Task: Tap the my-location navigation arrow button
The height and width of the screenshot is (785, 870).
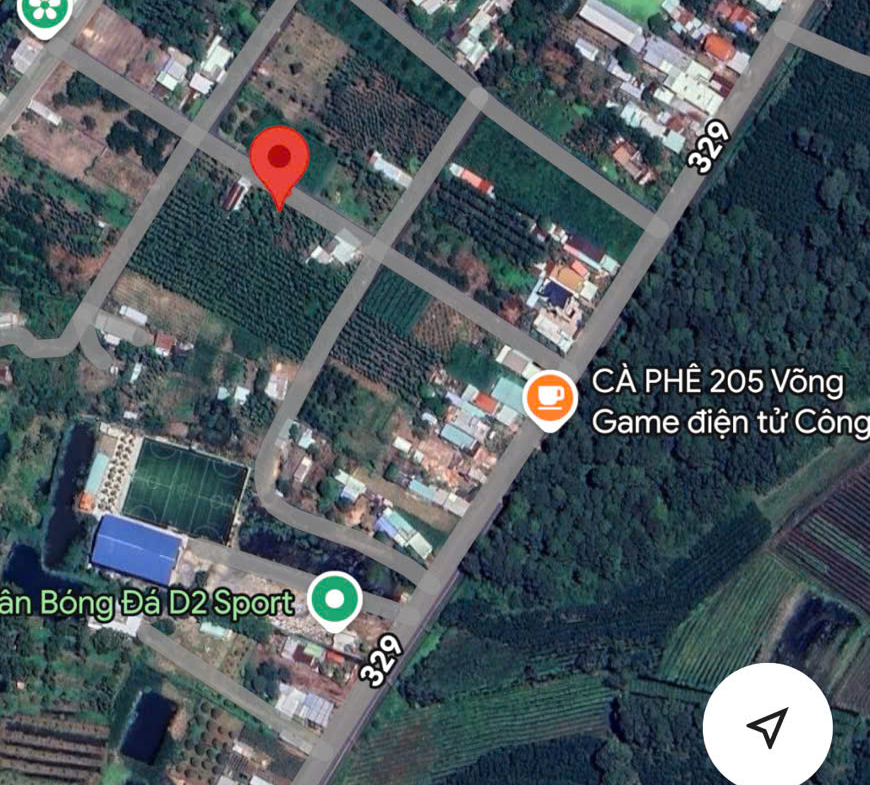Action: pyautogui.click(x=767, y=727)
